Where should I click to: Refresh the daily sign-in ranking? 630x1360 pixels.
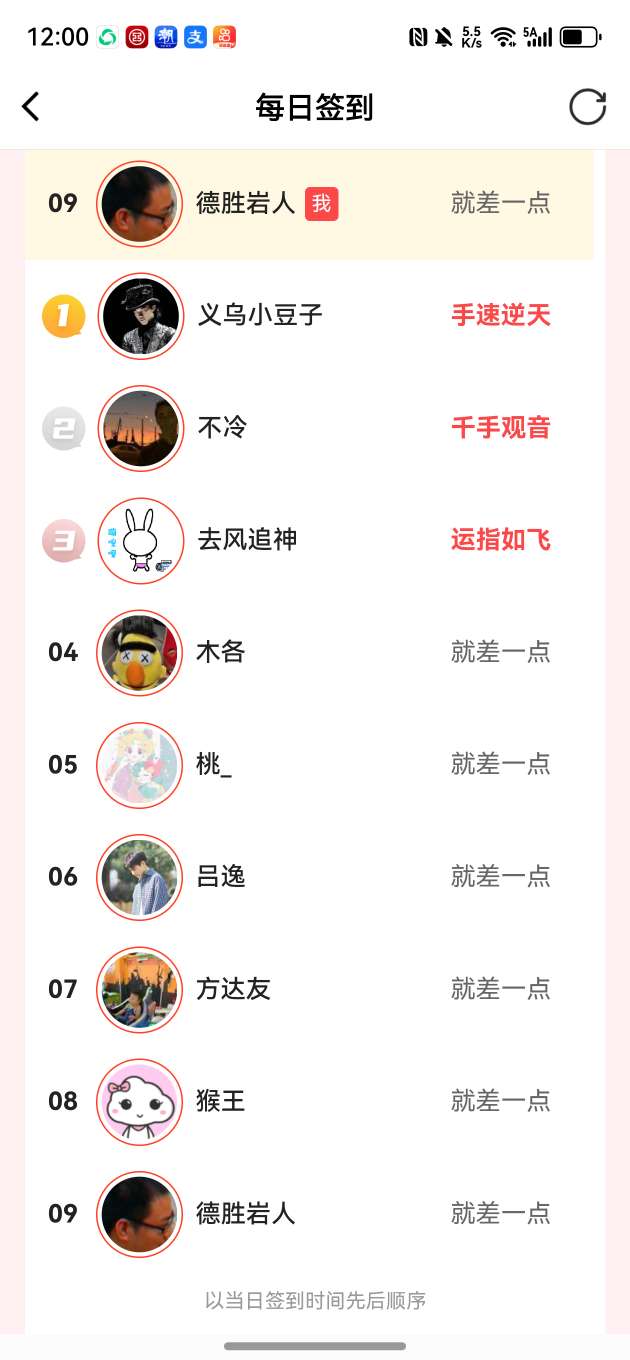(x=587, y=107)
